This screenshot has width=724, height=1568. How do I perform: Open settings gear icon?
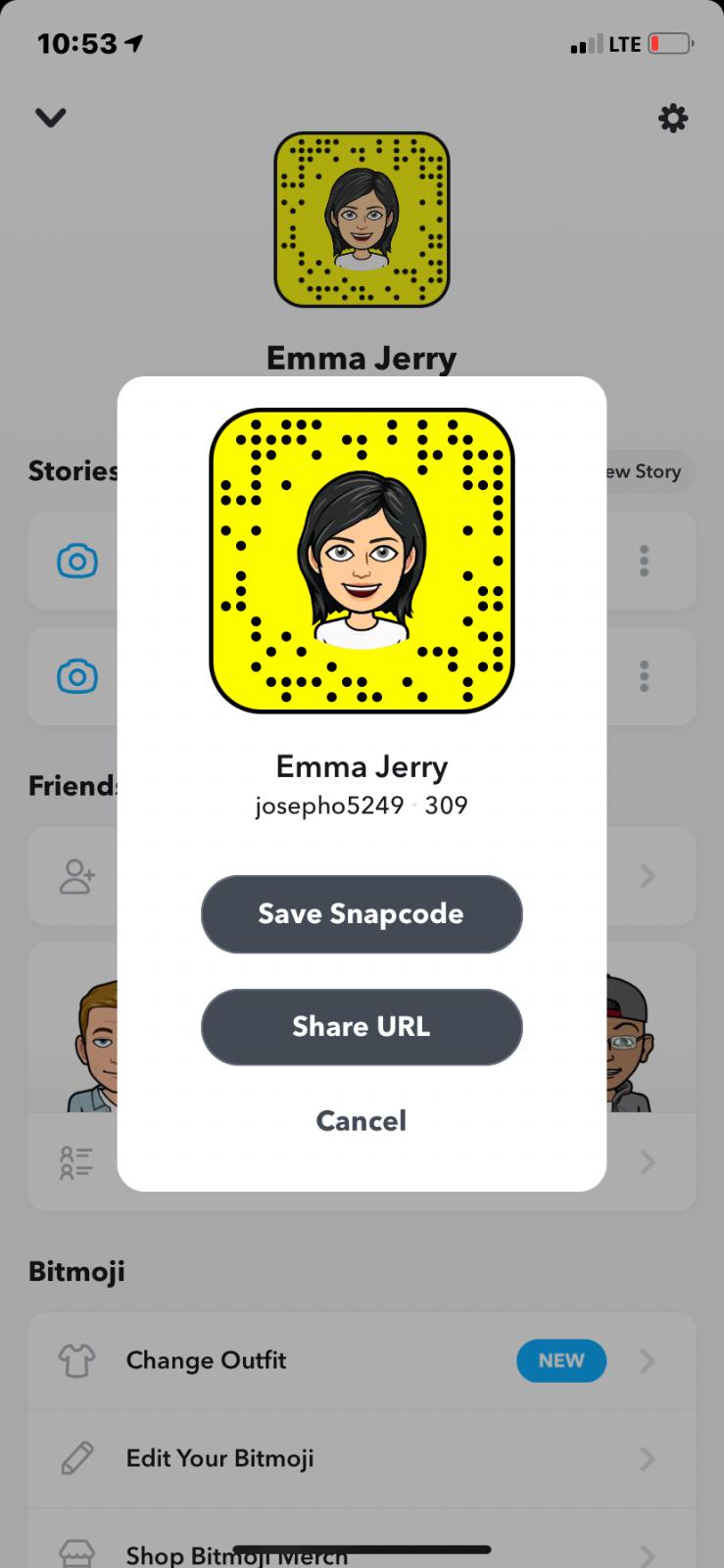pyautogui.click(x=672, y=119)
